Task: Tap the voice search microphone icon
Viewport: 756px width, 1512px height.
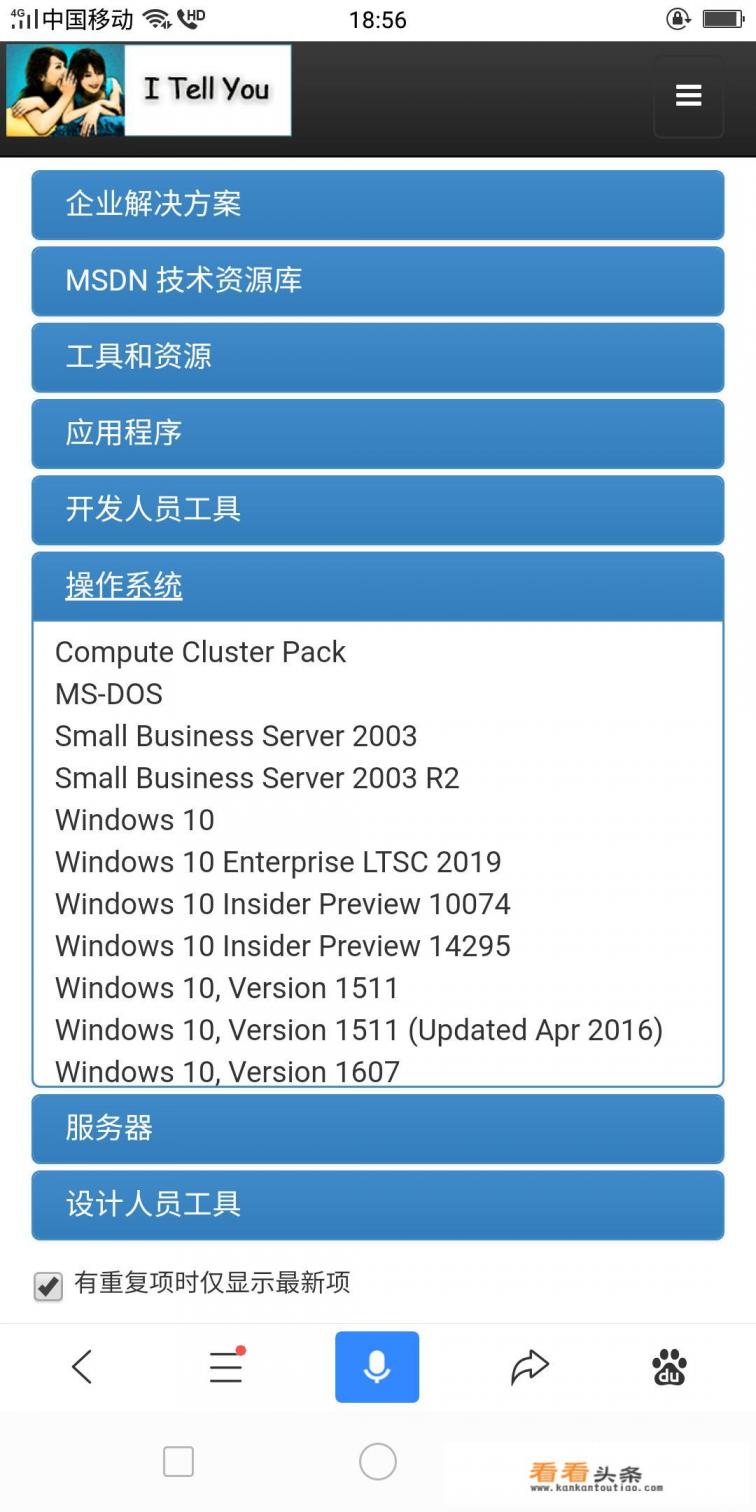Action: tap(377, 1366)
